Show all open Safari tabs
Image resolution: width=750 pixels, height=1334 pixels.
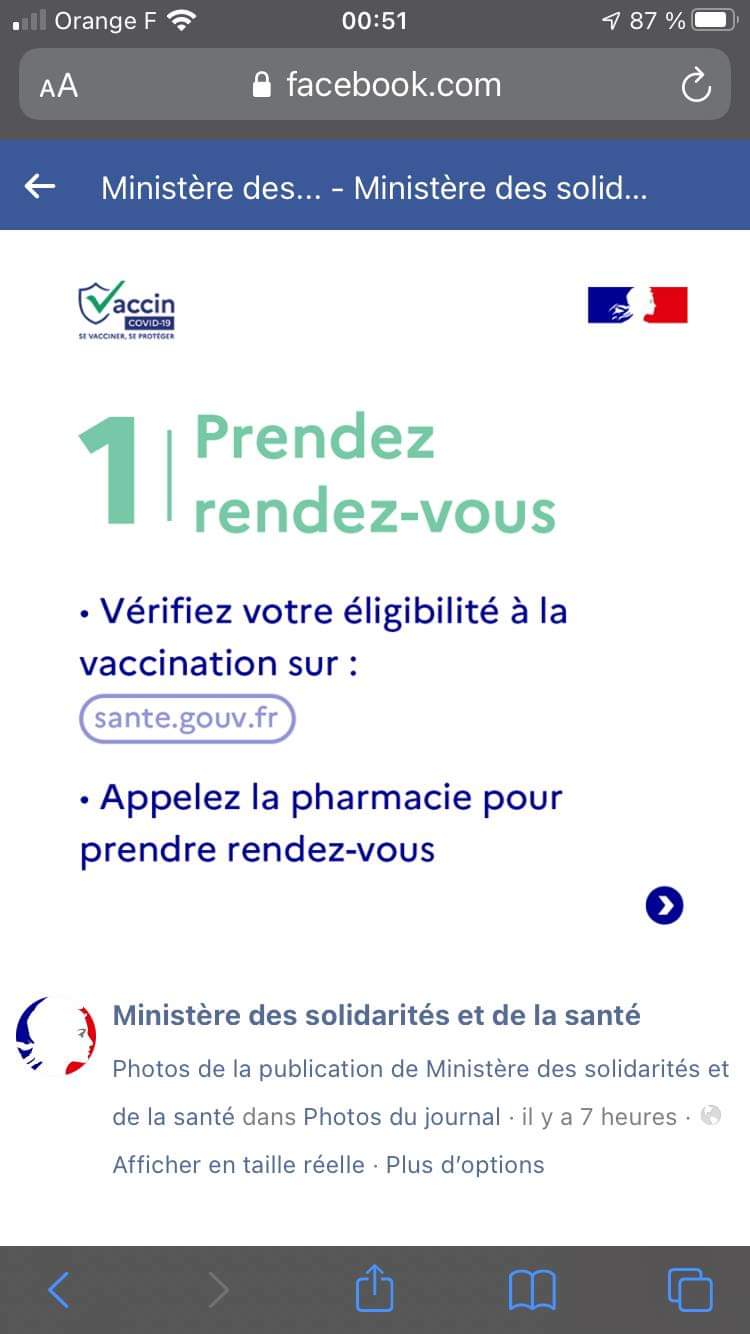click(x=689, y=1290)
